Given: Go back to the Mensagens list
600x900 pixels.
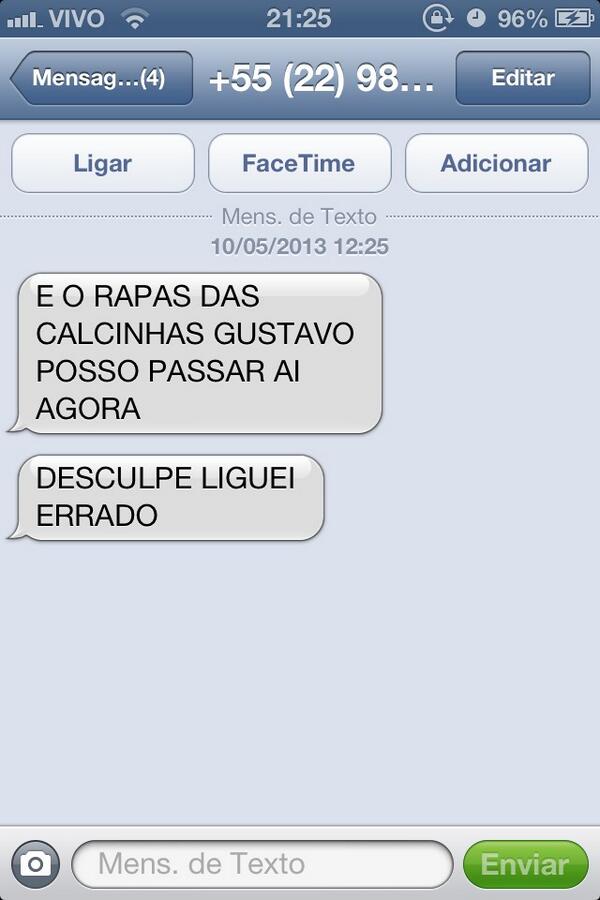Looking at the screenshot, I should [100, 78].
